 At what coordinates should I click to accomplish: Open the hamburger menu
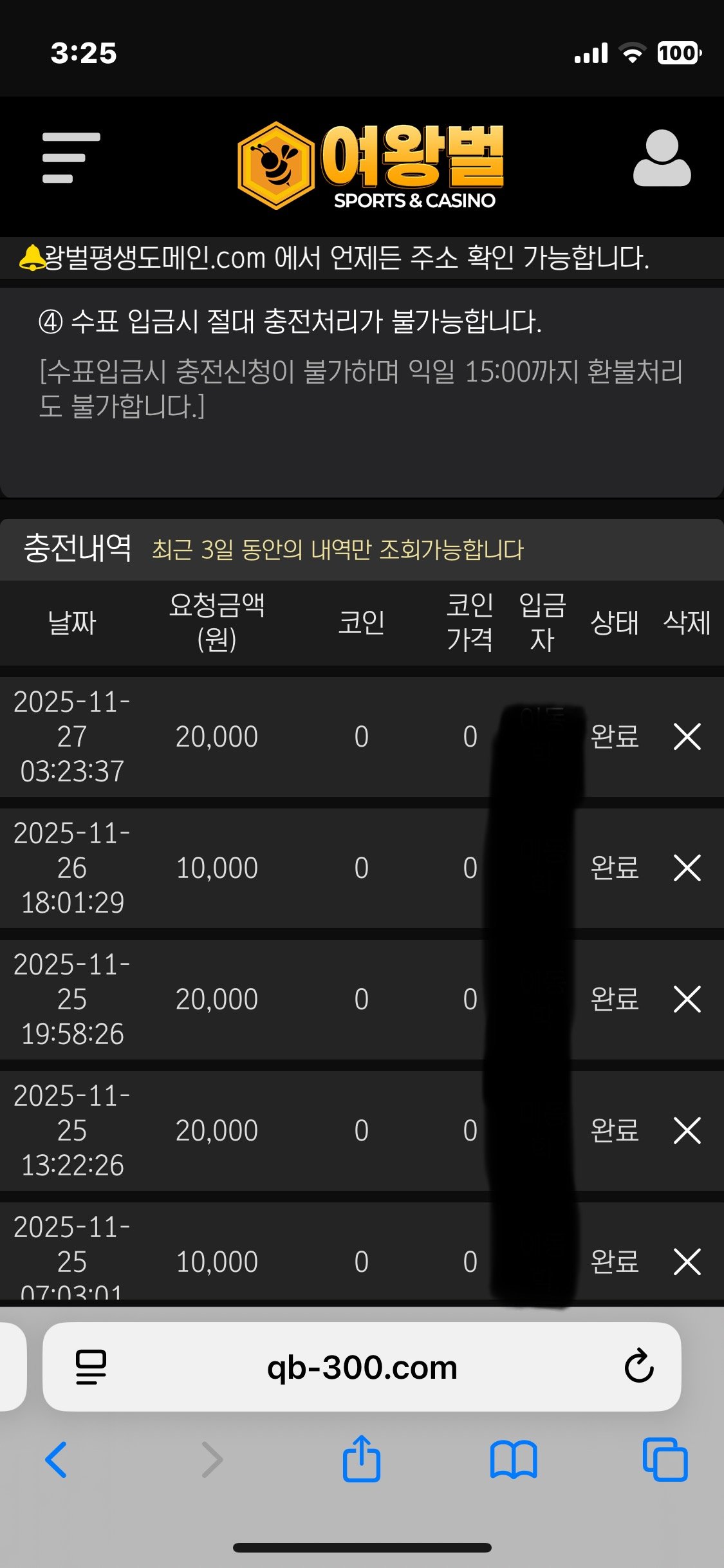coord(71,158)
